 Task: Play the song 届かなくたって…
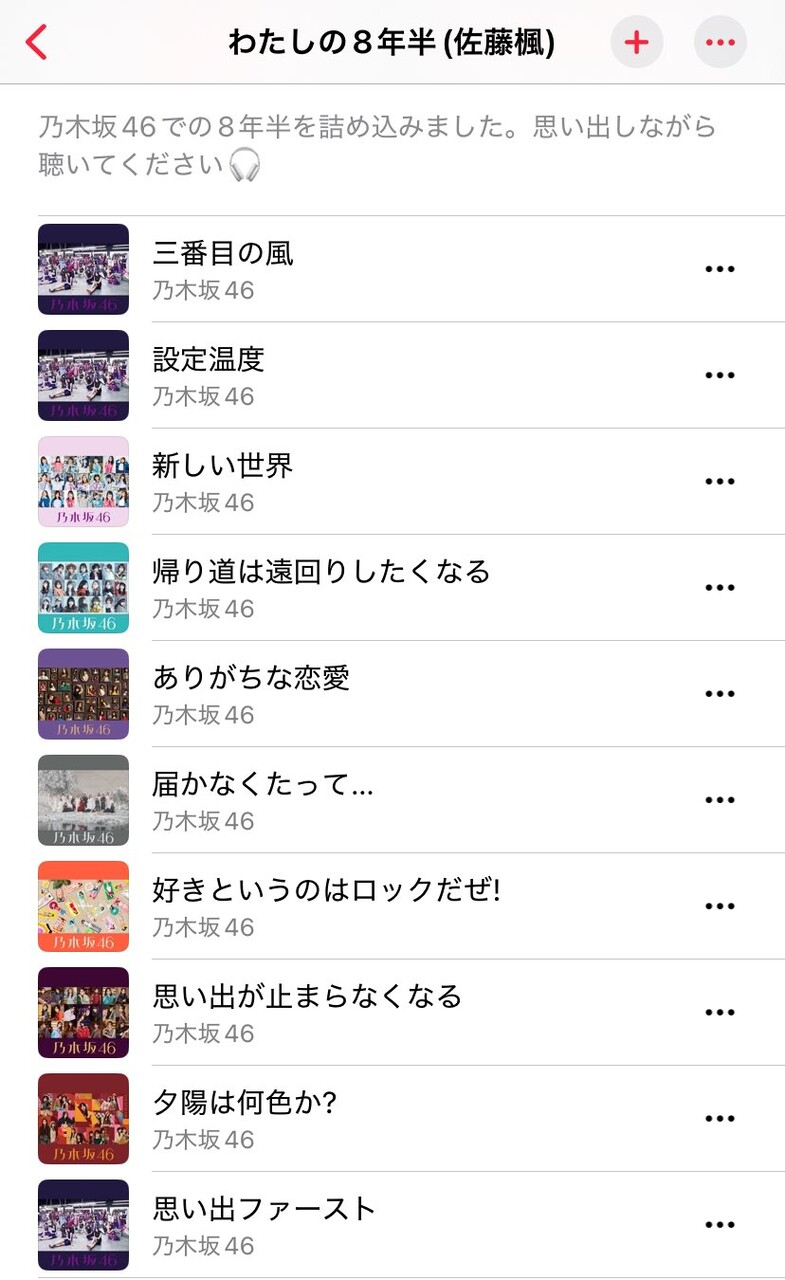[263, 784]
